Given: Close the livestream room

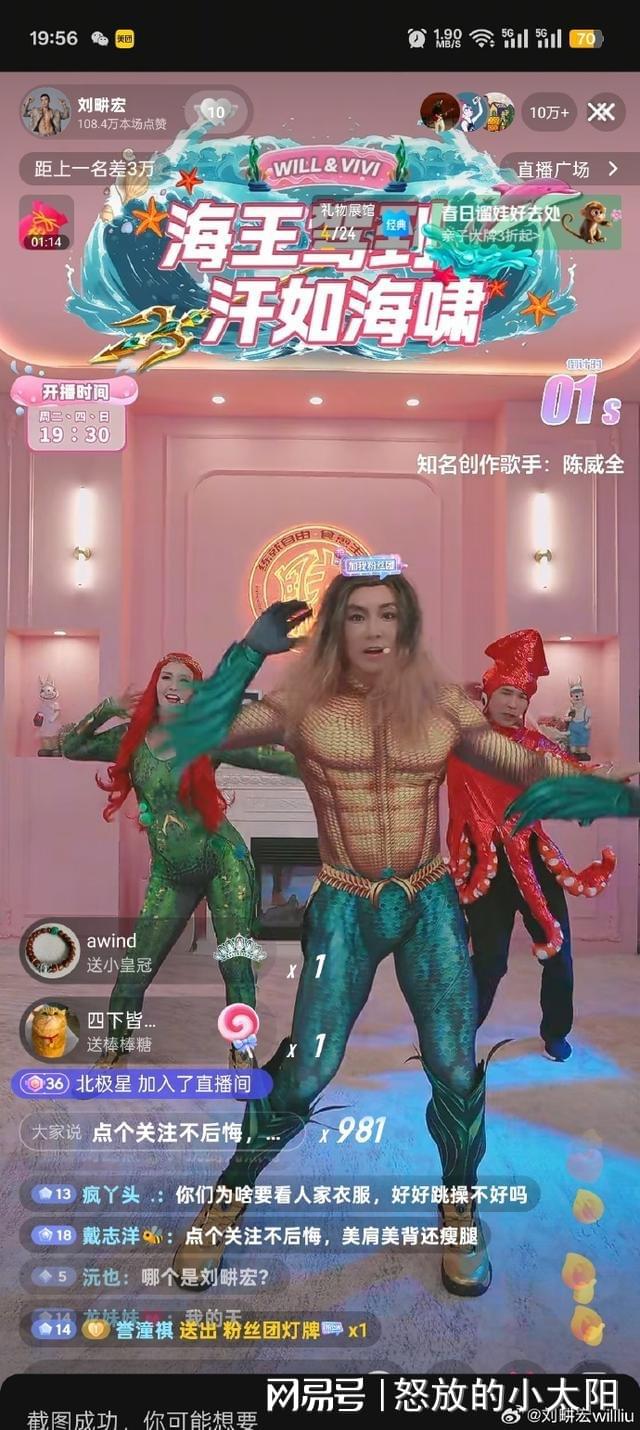Looking at the screenshot, I should click(601, 112).
